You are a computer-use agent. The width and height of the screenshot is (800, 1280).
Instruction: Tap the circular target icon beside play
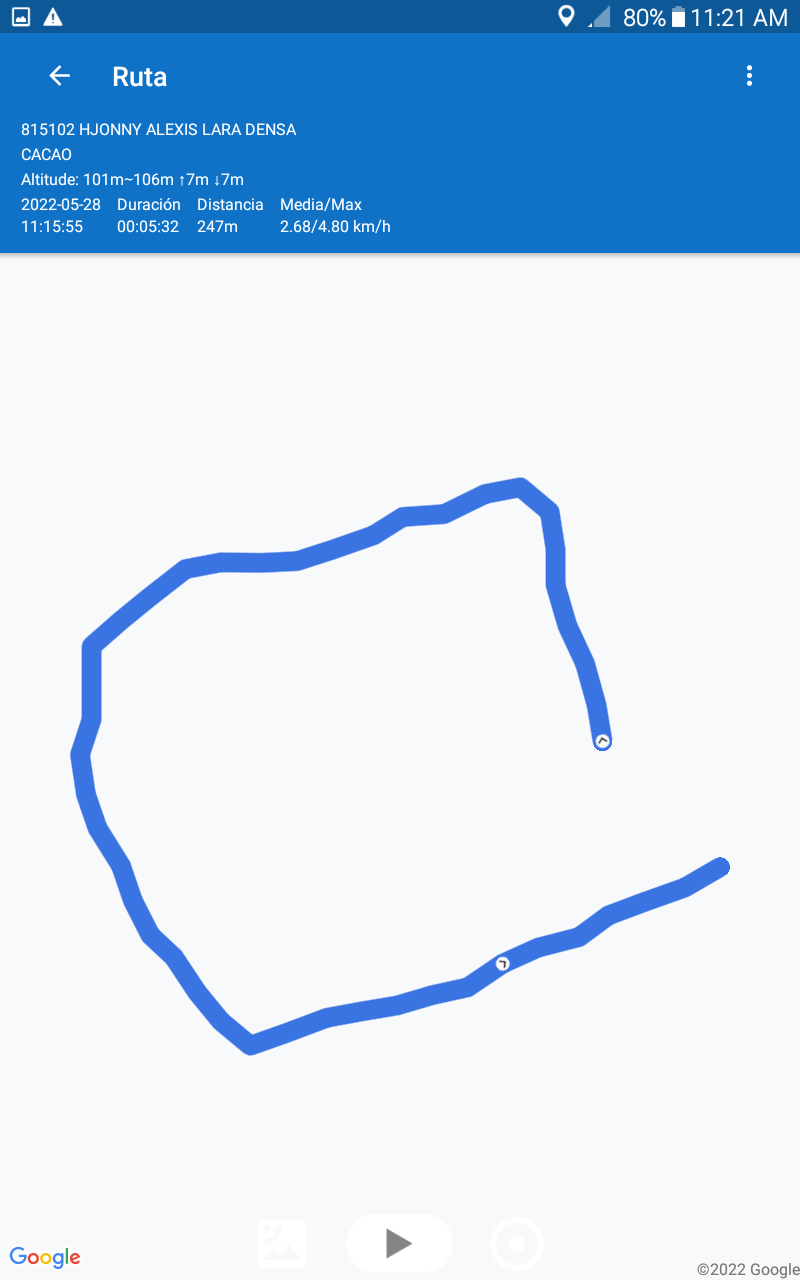(517, 1244)
